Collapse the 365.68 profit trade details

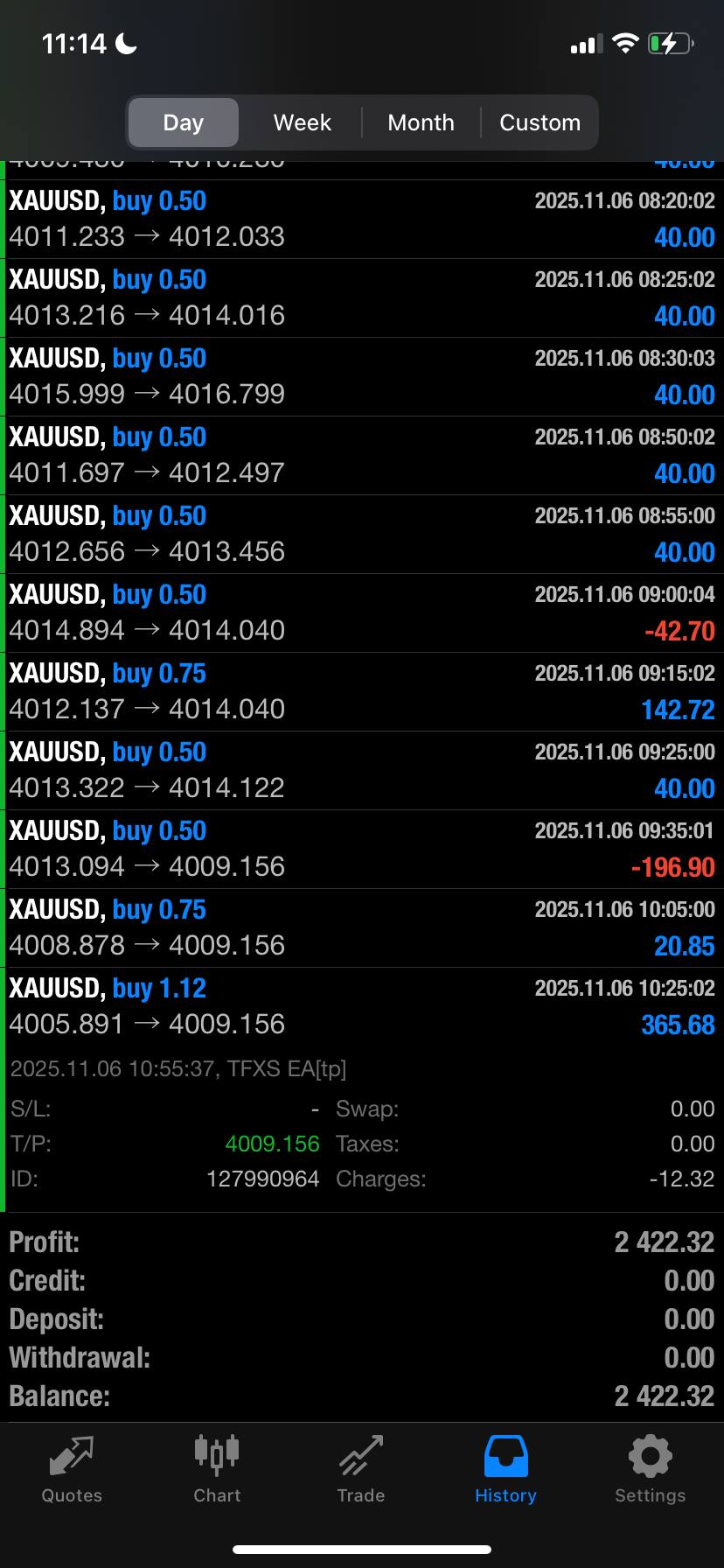tap(362, 1006)
